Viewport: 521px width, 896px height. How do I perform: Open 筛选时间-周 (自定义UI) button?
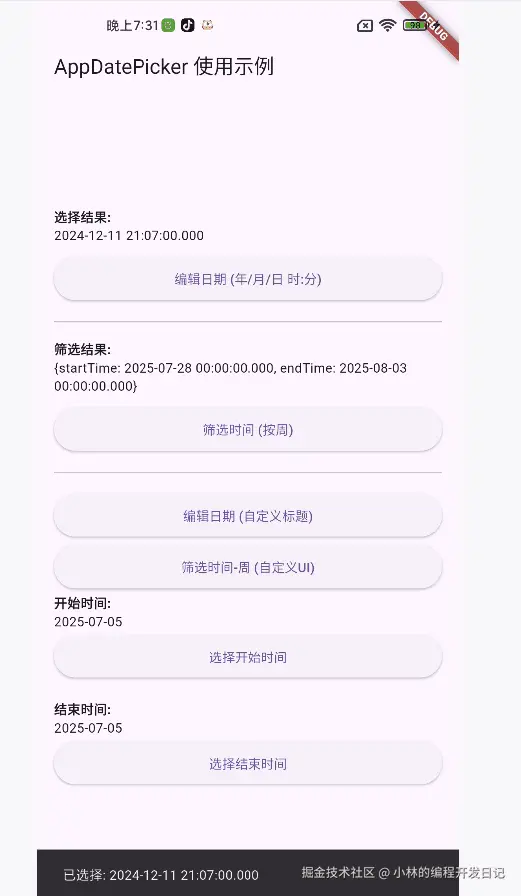coord(248,567)
